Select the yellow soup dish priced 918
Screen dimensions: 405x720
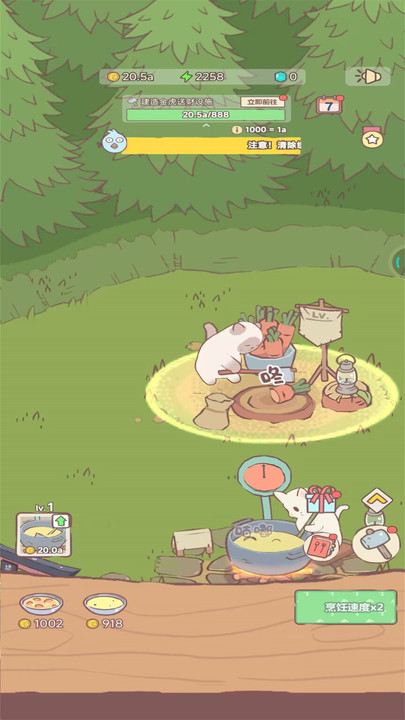coord(105,611)
